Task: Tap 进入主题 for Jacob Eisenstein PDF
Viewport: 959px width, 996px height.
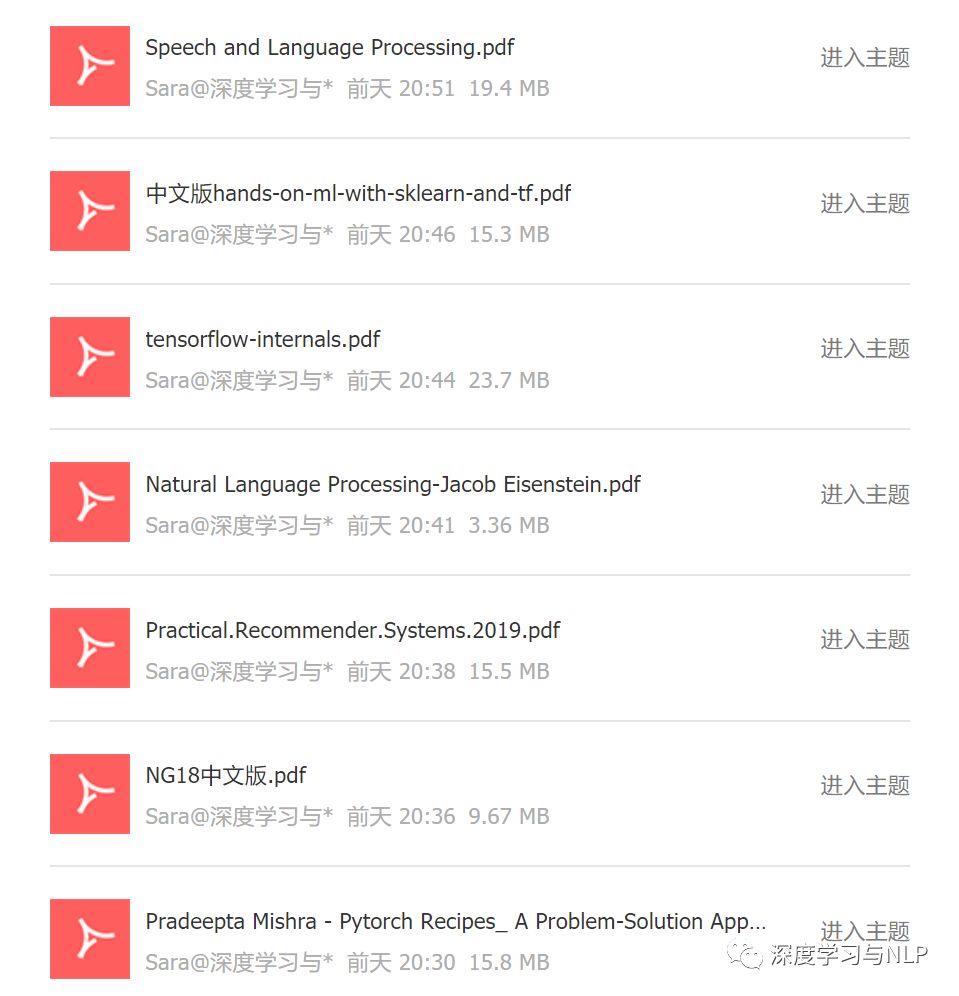Action: click(864, 495)
